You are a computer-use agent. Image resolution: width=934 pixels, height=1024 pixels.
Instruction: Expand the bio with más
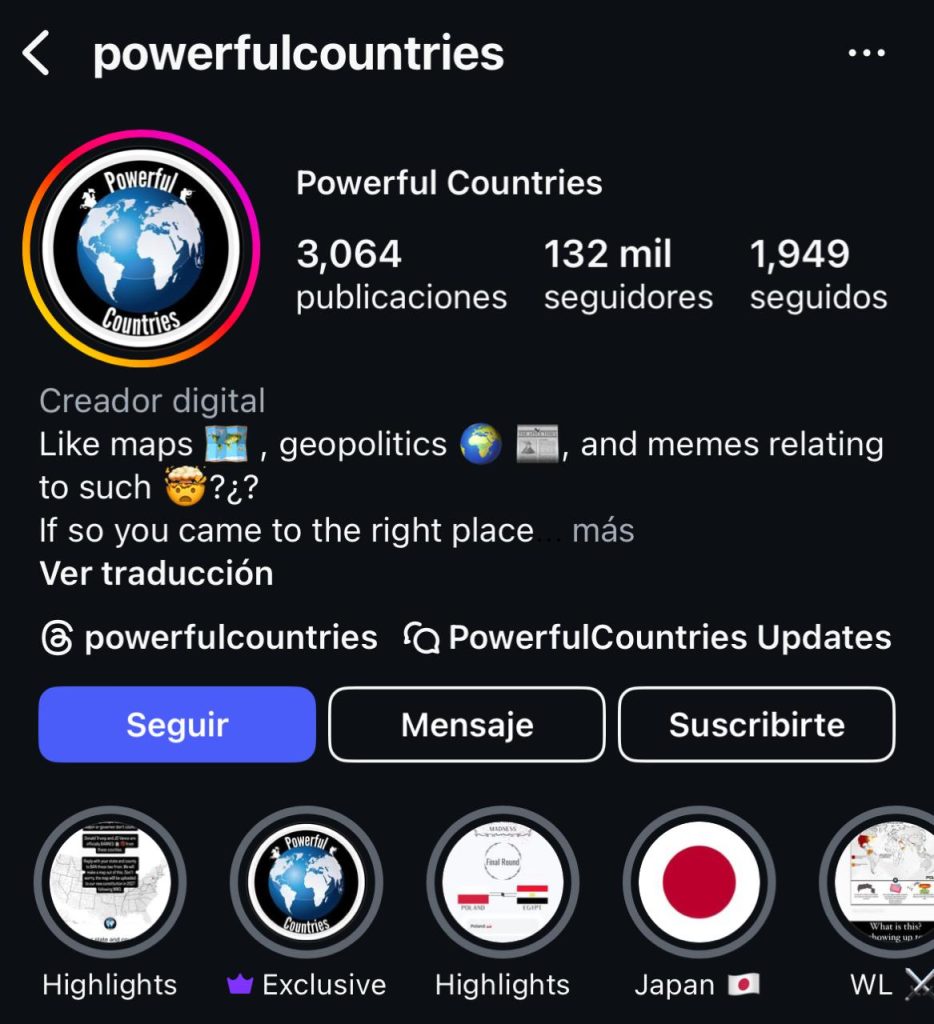pos(602,530)
